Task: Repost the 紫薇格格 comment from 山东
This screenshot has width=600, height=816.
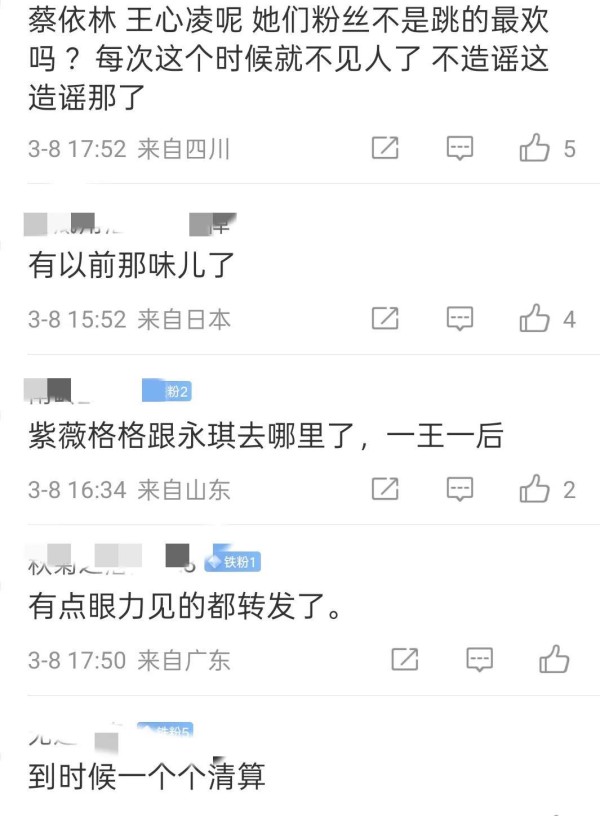Action: coord(385,489)
